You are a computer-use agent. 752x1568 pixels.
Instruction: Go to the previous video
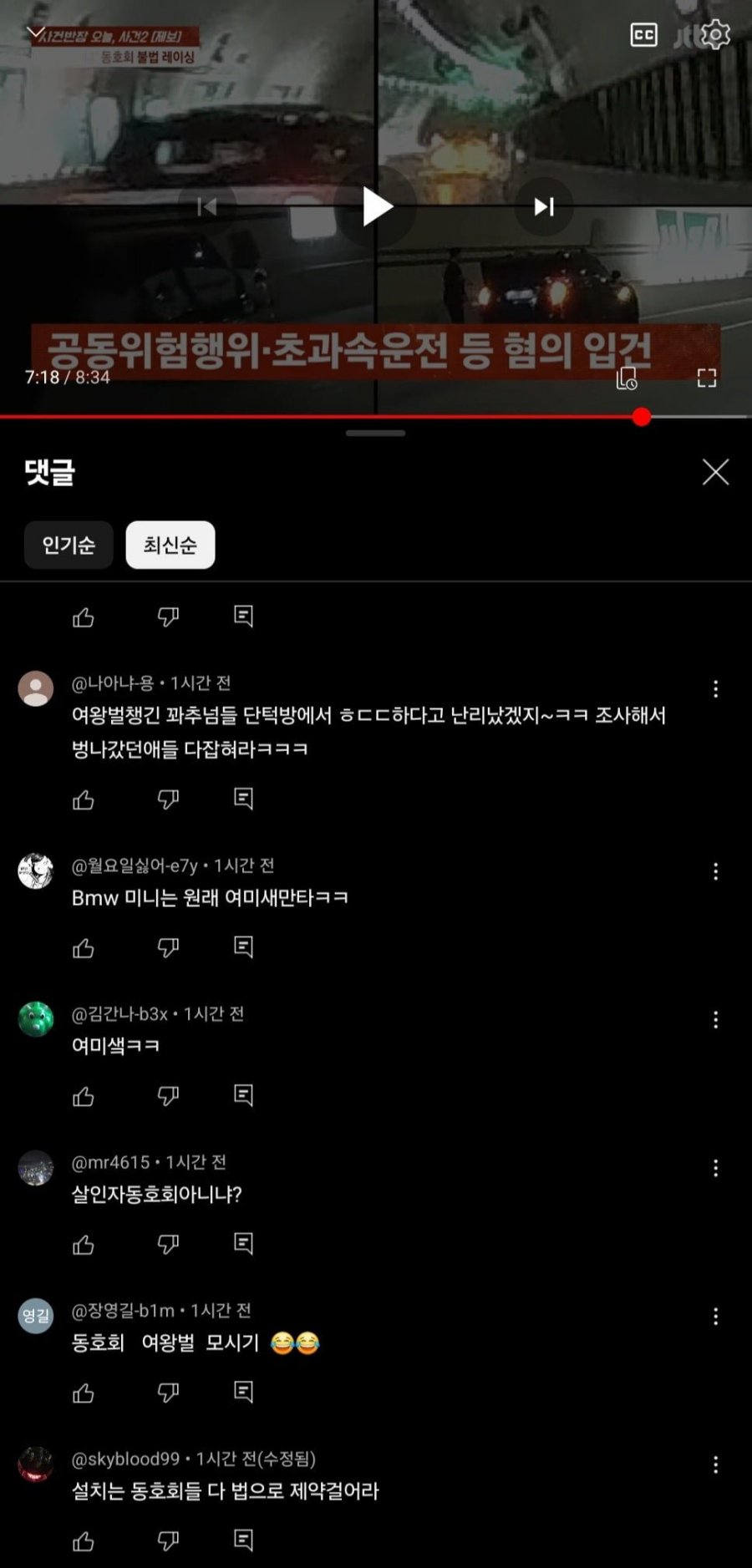[x=206, y=206]
